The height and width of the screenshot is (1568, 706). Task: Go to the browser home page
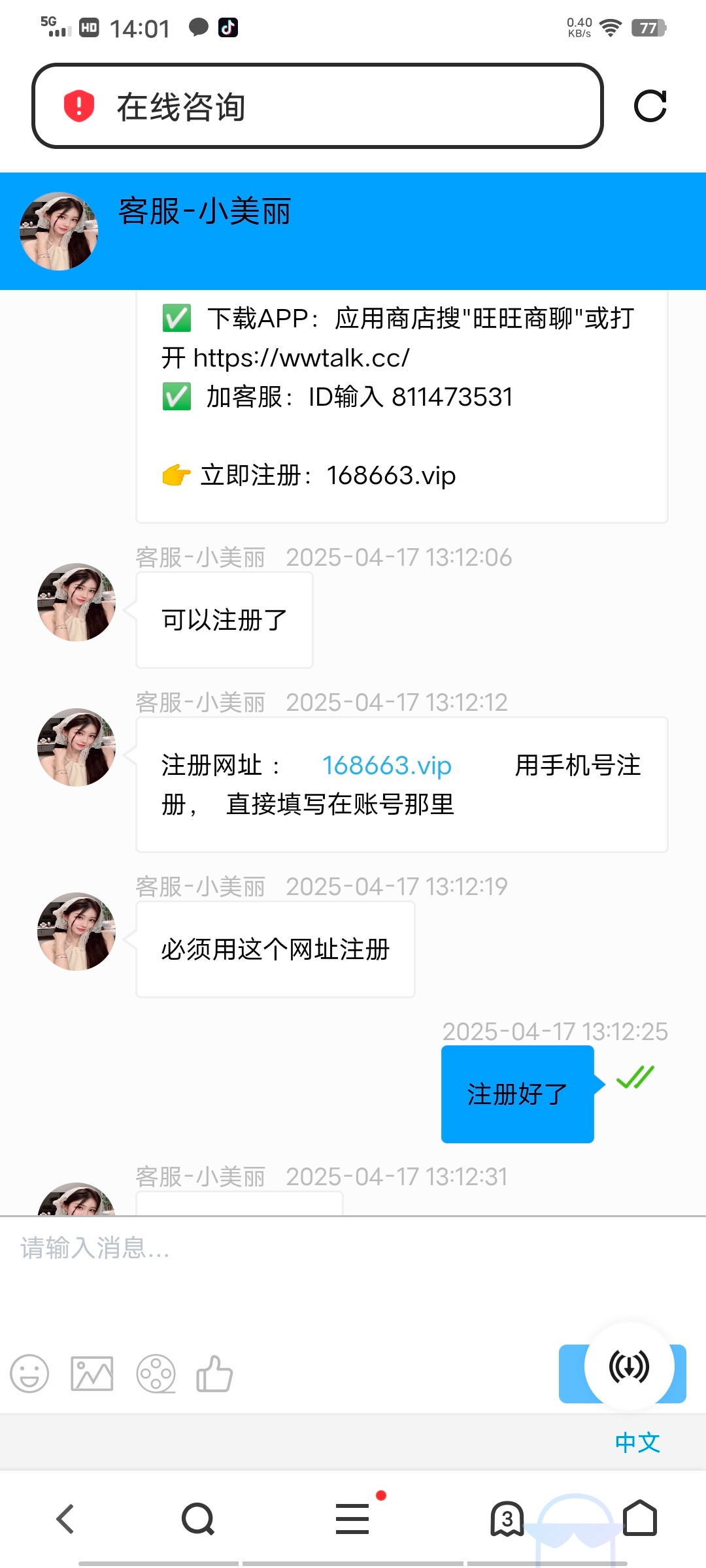click(640, 1518)
